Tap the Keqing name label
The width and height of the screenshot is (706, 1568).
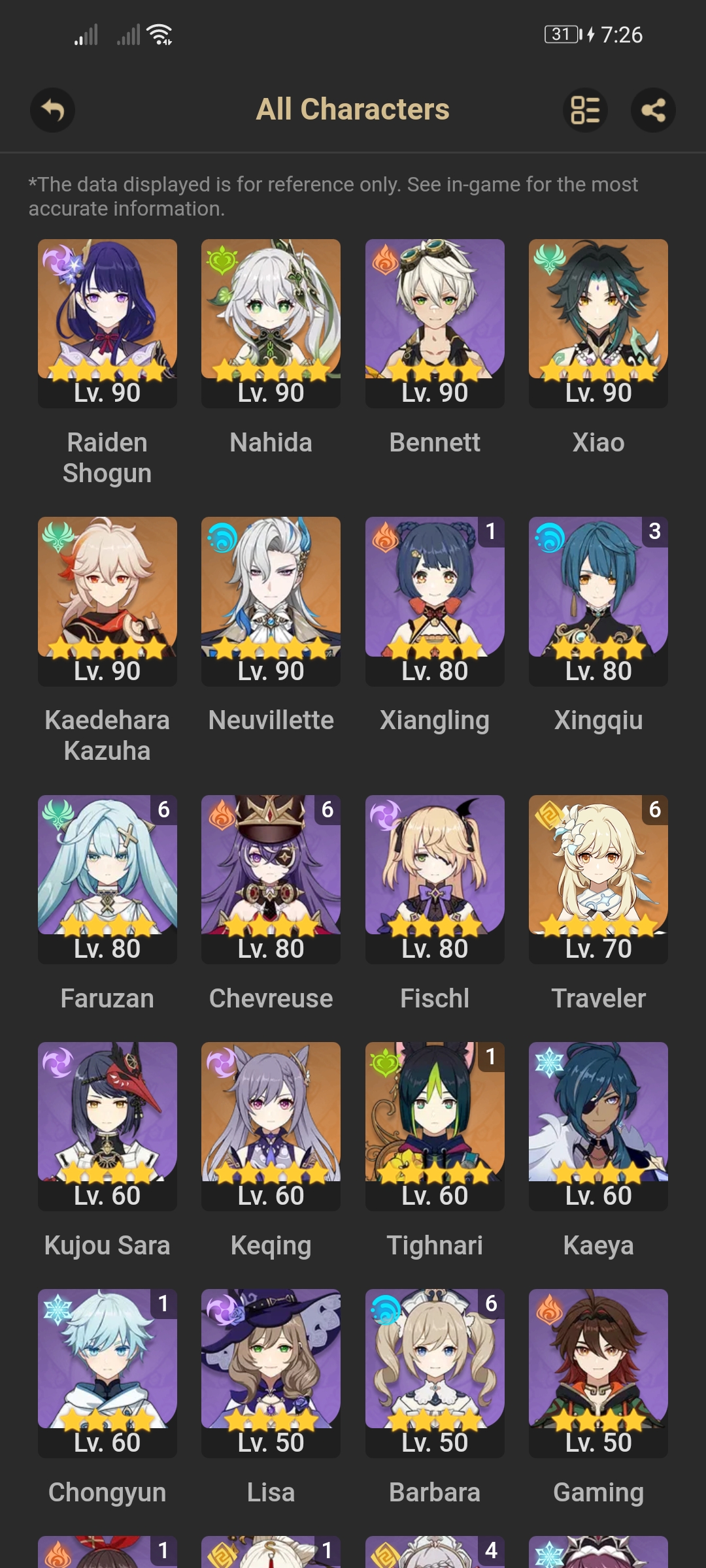coord(271,1245)
